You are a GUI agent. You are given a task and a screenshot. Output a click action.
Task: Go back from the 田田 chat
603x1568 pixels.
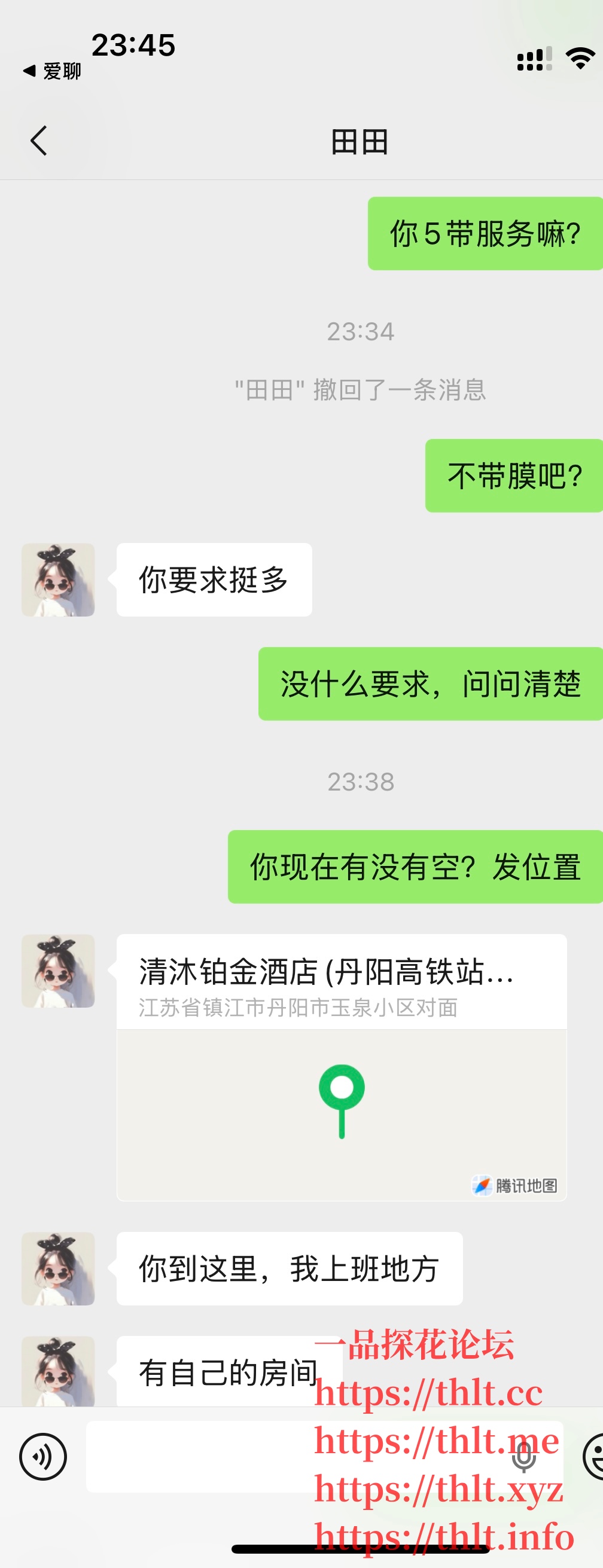pos(39,141)
